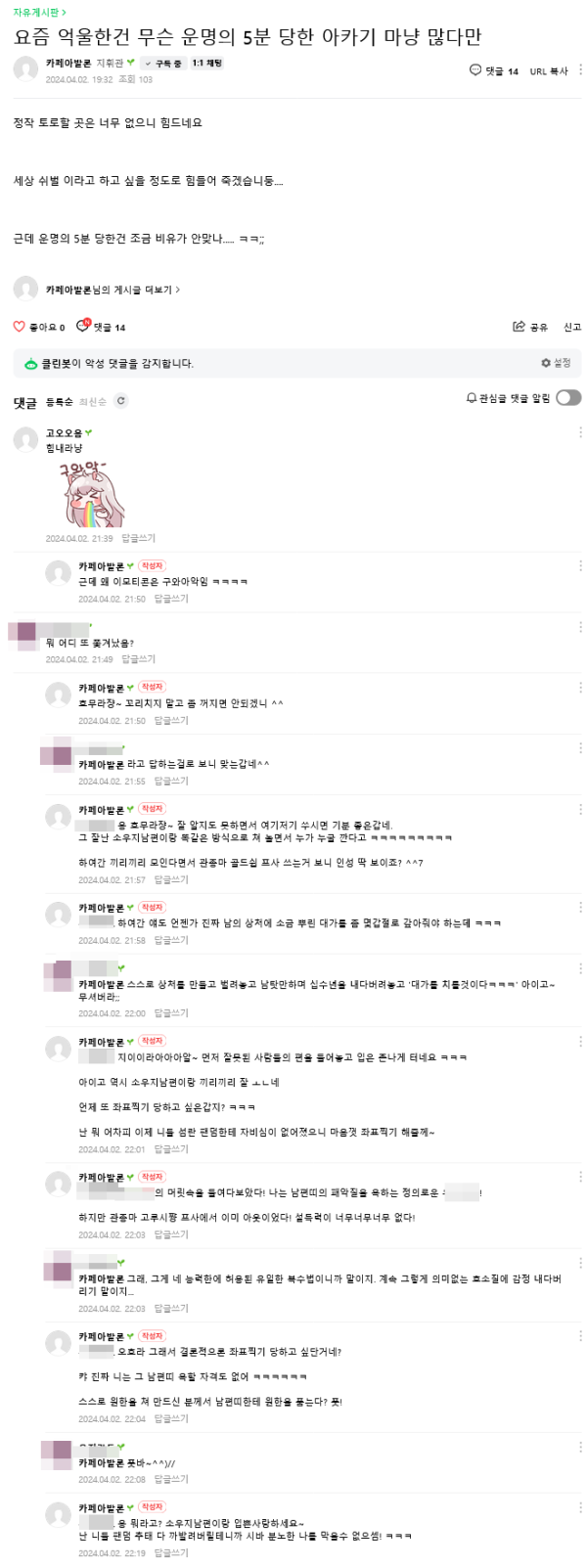Open the post's overflow menu
Image resolution: width=587 pixels, height=1568 pixels.
[580, 70]
